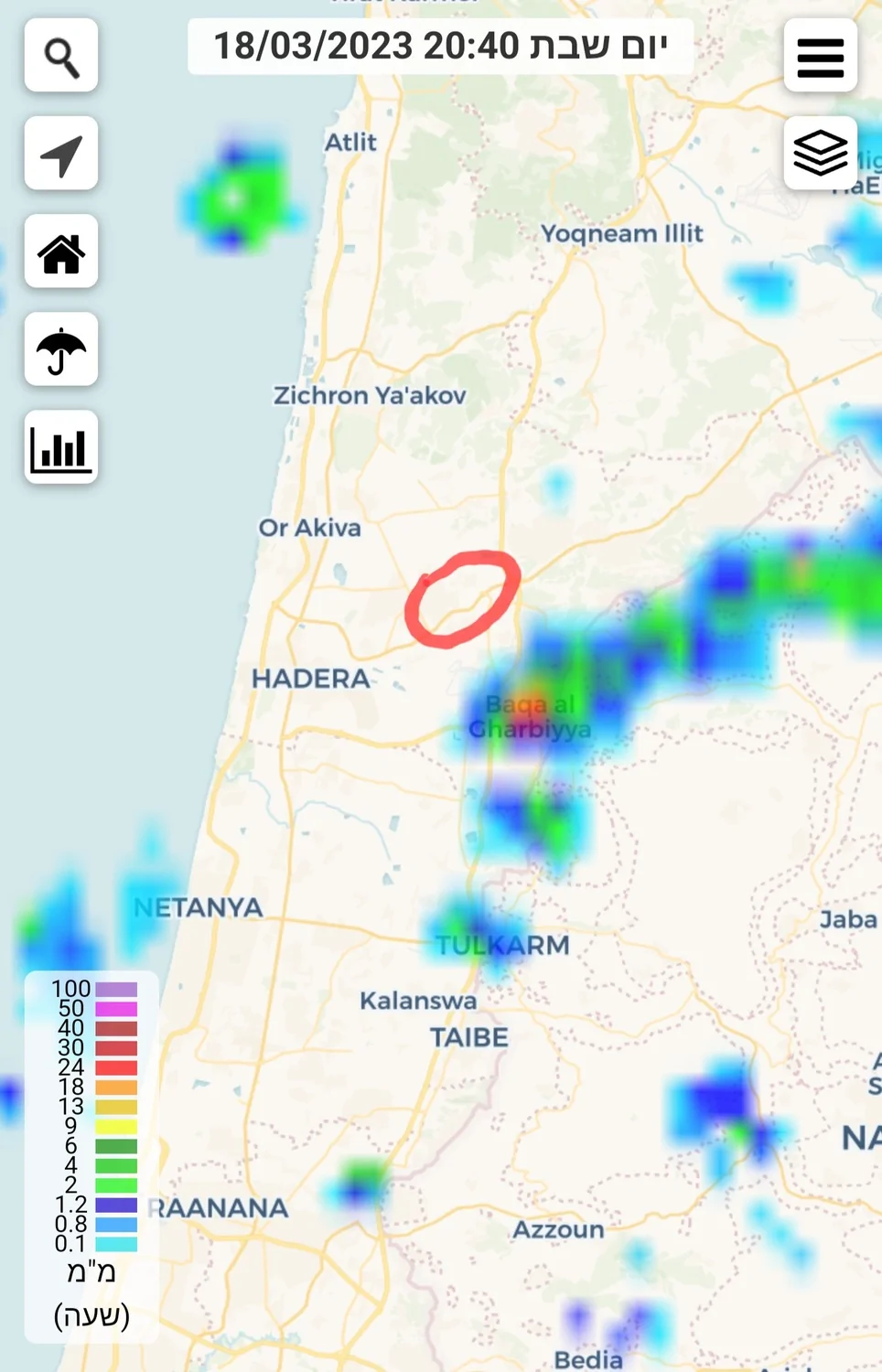Center map on my current location
The width and height of the screenshot is (882, 1372).
tap(61, 154)
